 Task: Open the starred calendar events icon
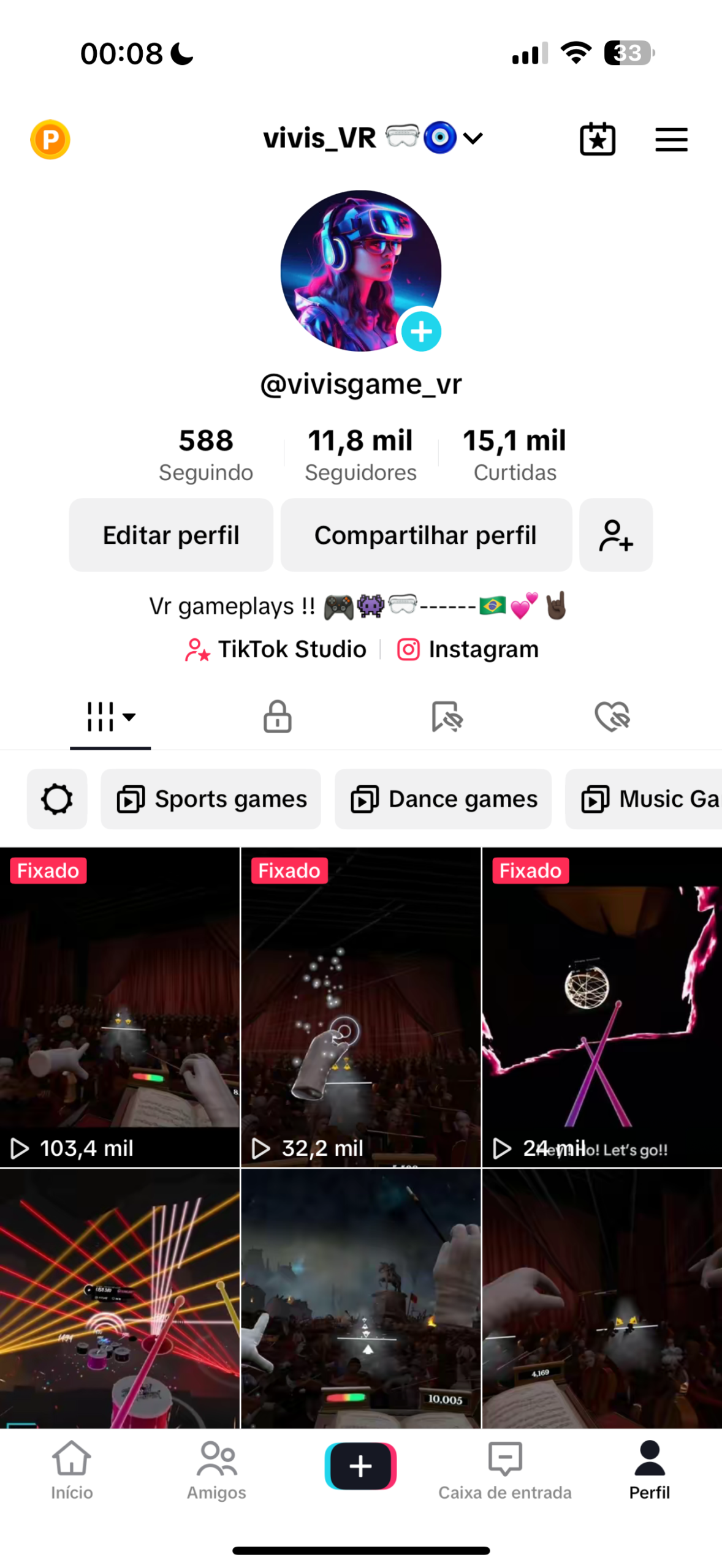[597, 139]
